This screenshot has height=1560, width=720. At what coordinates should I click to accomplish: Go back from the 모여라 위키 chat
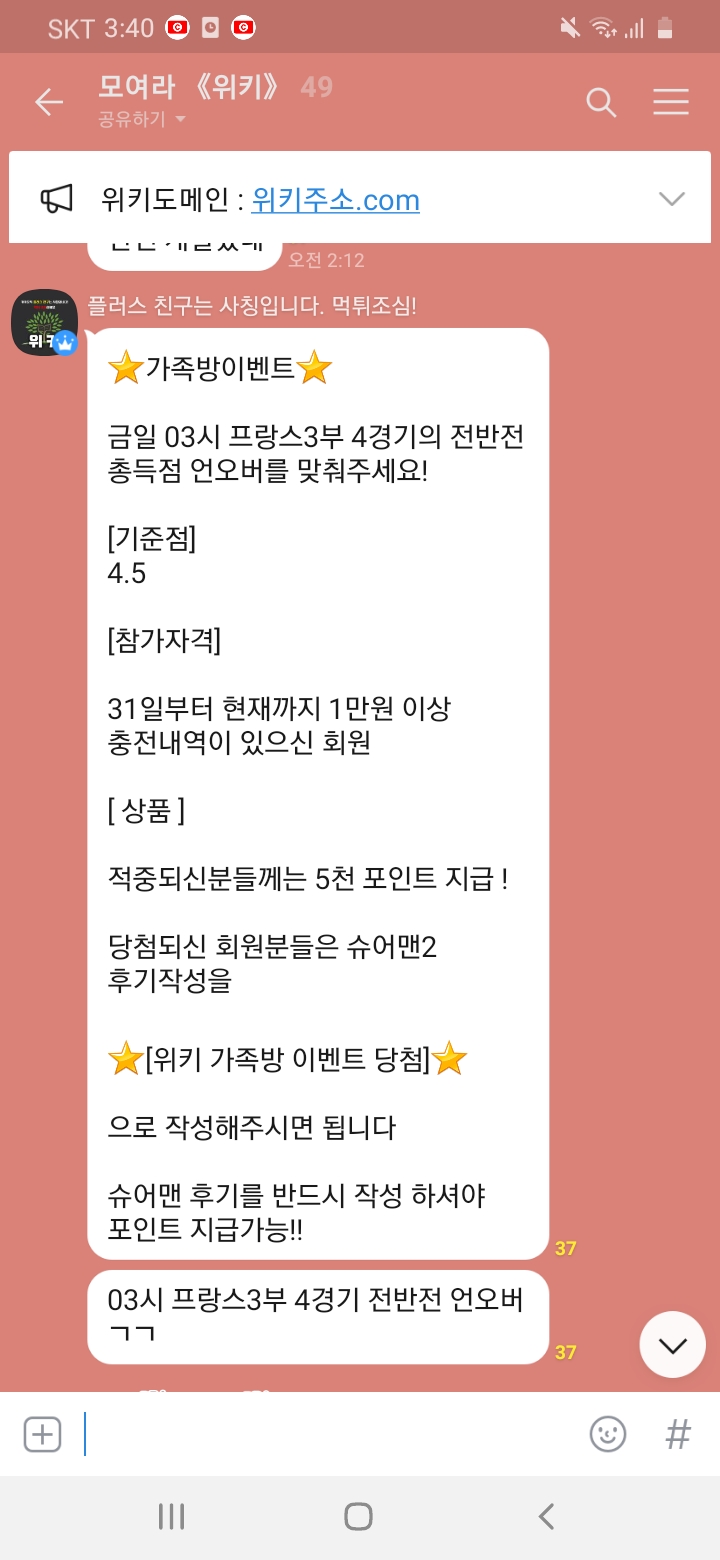[48, 101]
